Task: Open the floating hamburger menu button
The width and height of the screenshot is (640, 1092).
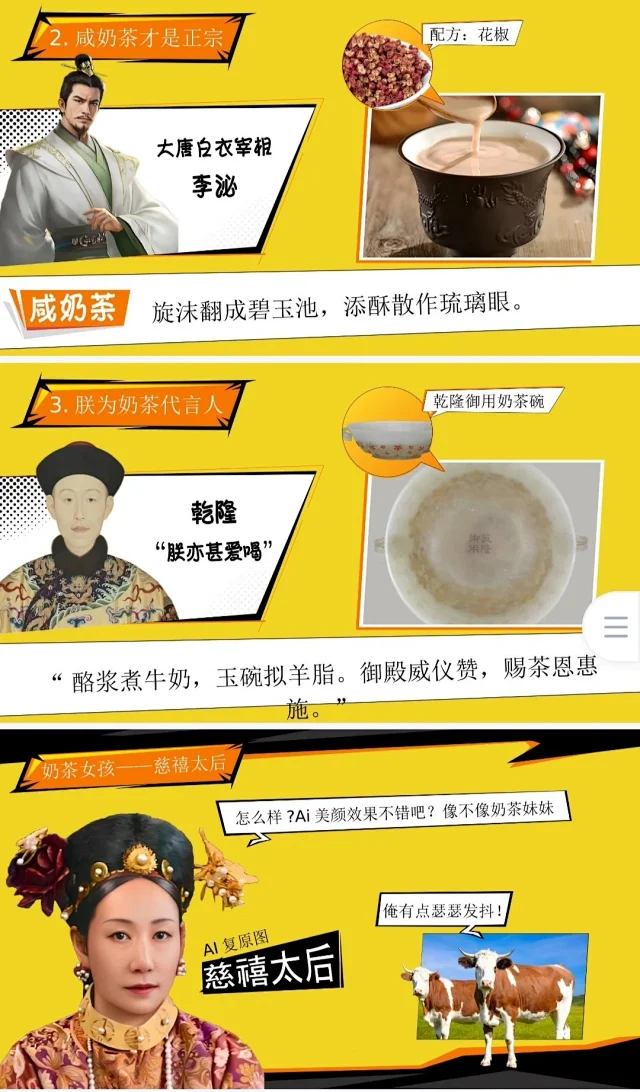Action: point(616,627)
